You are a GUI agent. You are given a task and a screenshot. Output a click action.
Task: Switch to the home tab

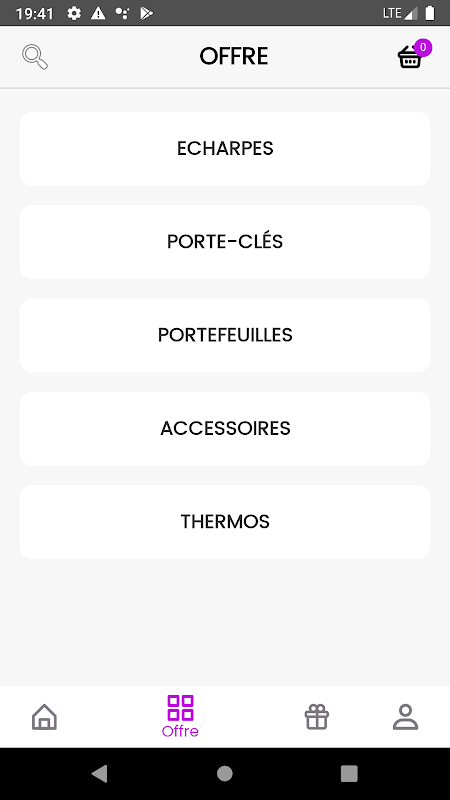(44, 717)
